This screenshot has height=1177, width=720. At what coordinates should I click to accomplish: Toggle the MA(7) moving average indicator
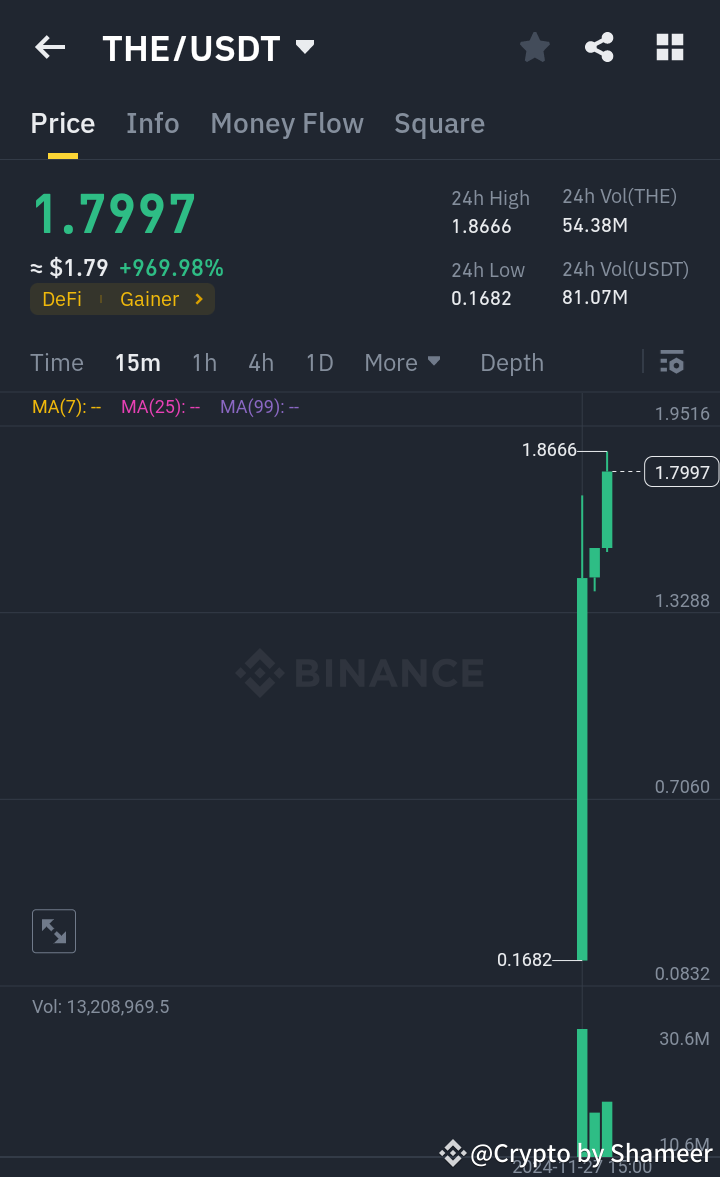[x=64, y=407]
